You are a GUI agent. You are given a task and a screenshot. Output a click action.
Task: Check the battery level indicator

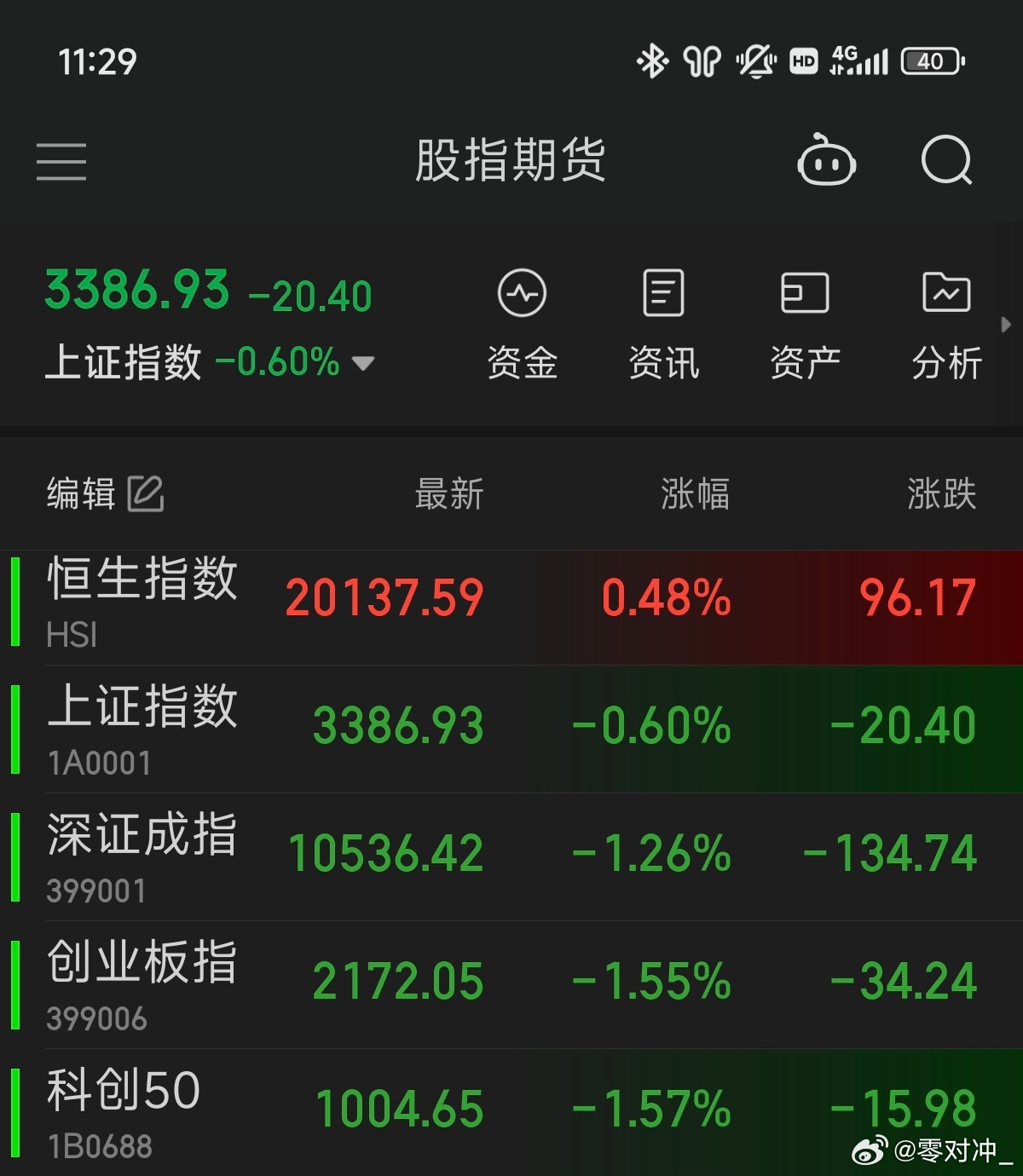[x=931, y=61]
